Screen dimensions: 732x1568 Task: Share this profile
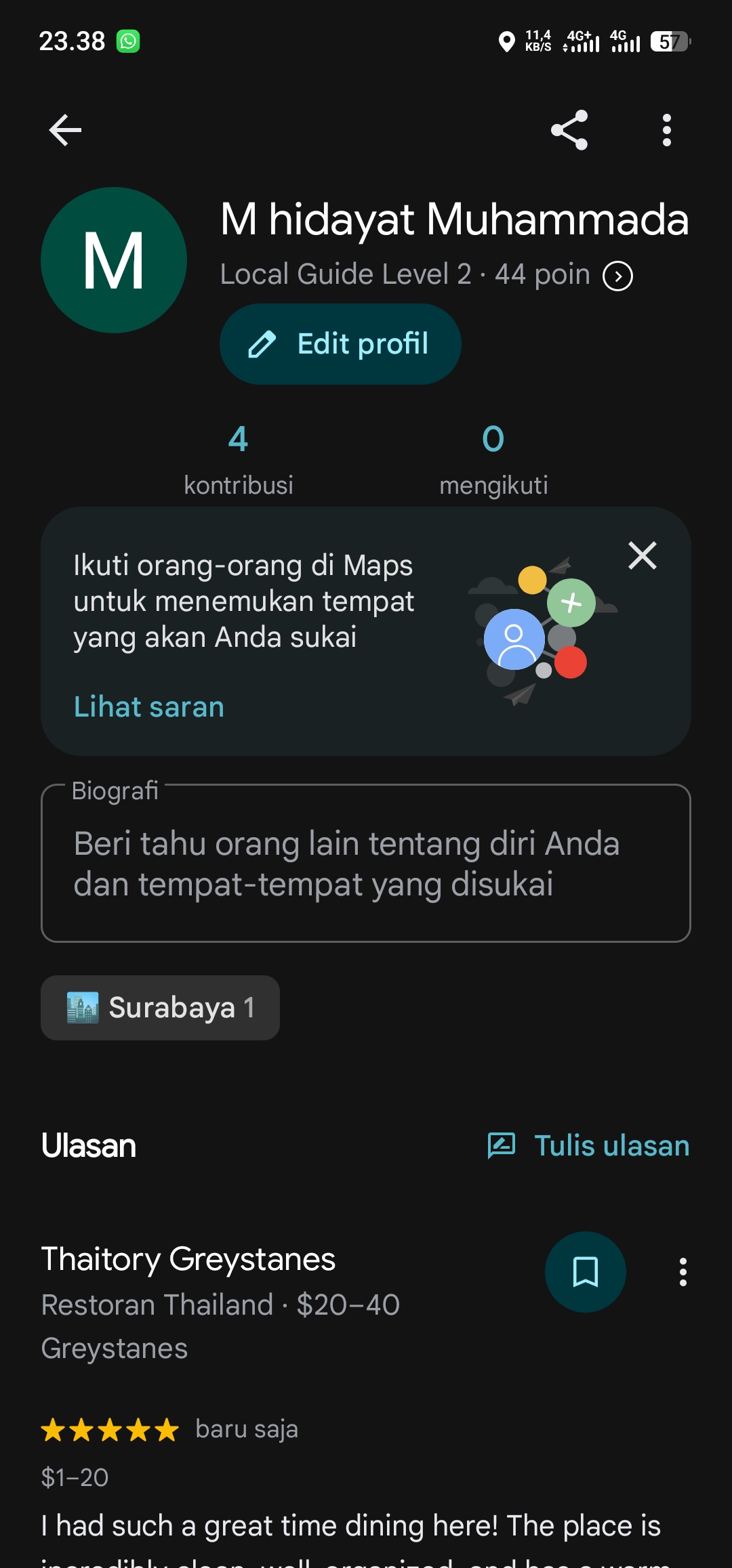pyautogui.click(x=569, y=130)
